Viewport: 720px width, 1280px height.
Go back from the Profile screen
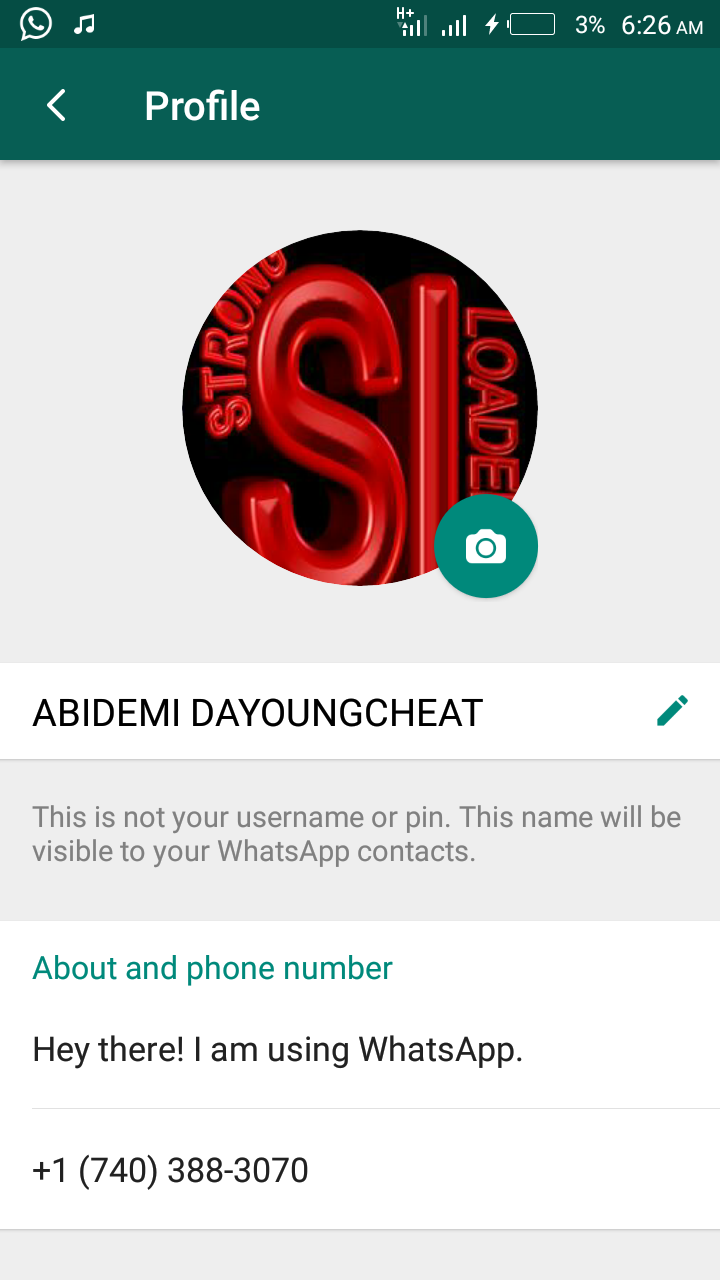coord(56,105)
